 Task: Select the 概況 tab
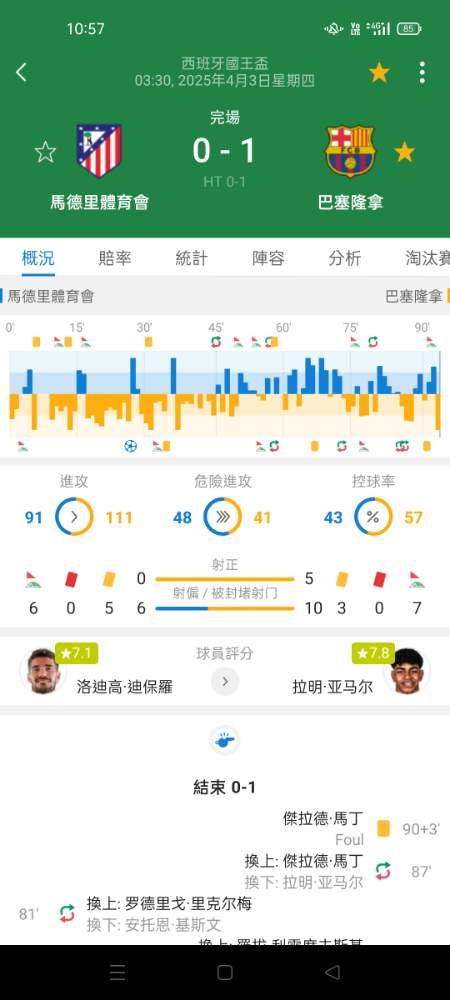[38, 258]
